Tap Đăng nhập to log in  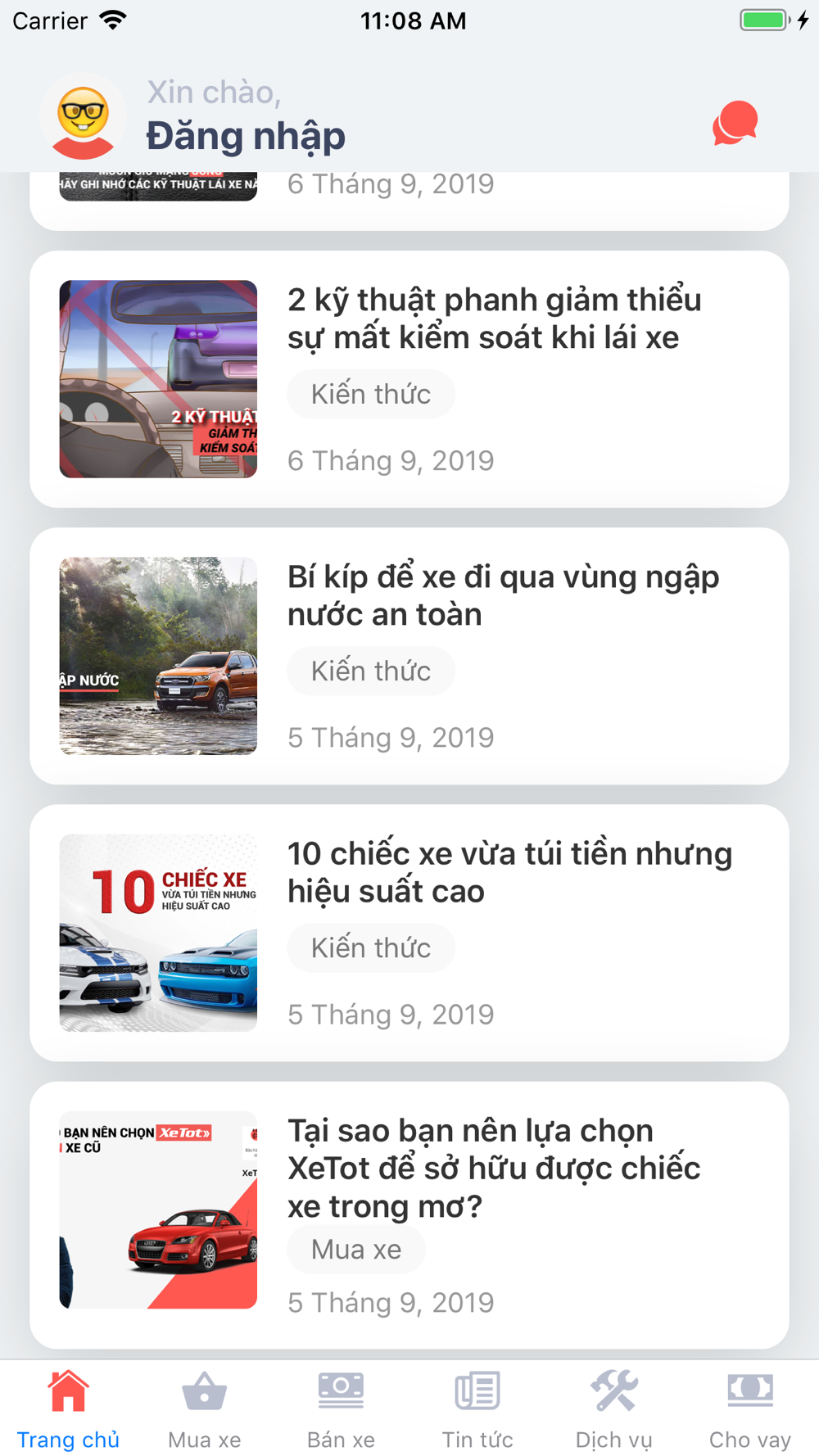coord(246,136)
